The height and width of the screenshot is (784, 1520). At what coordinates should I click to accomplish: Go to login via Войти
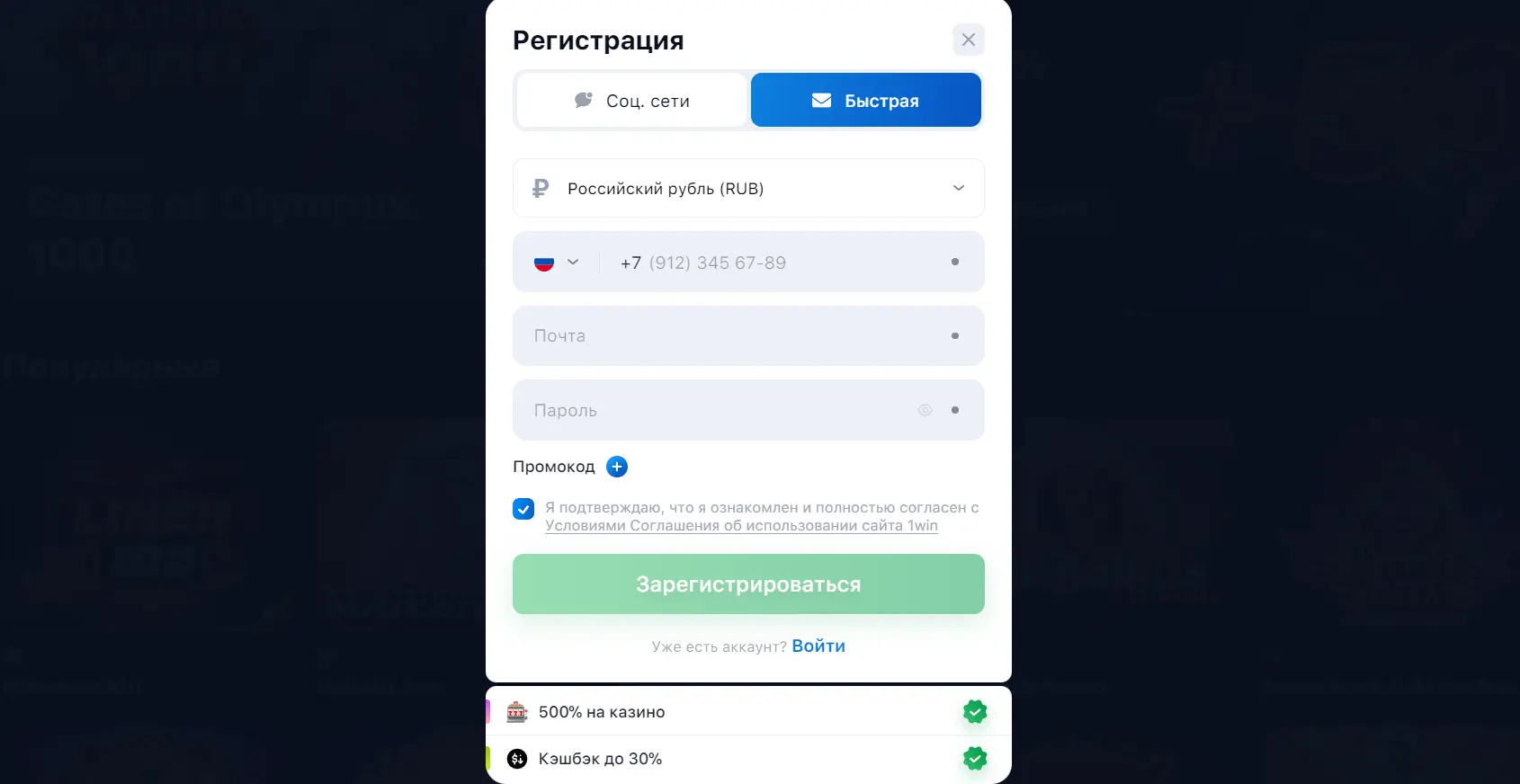point(818,646)
